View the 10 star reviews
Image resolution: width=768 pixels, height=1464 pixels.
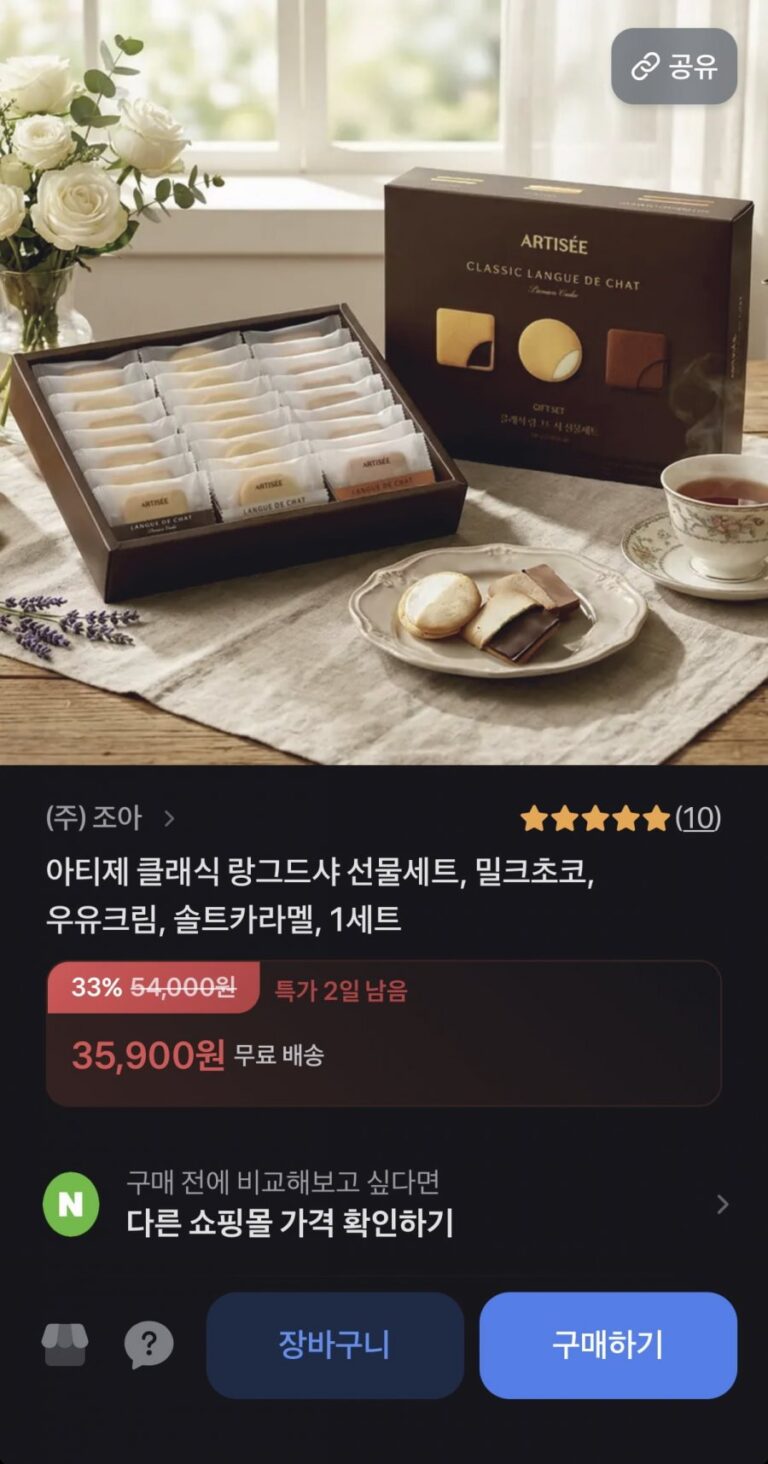(x=620, y=819)
